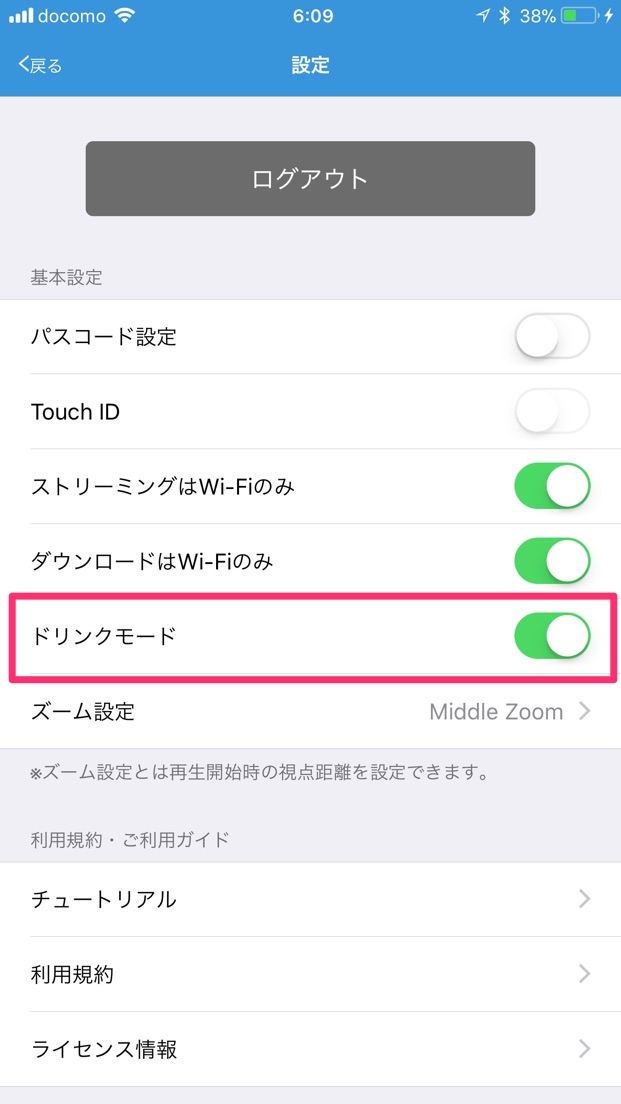Turn off ドリンクモード
The height and width of the screenshot is (1104, 621).
[552, 636]
